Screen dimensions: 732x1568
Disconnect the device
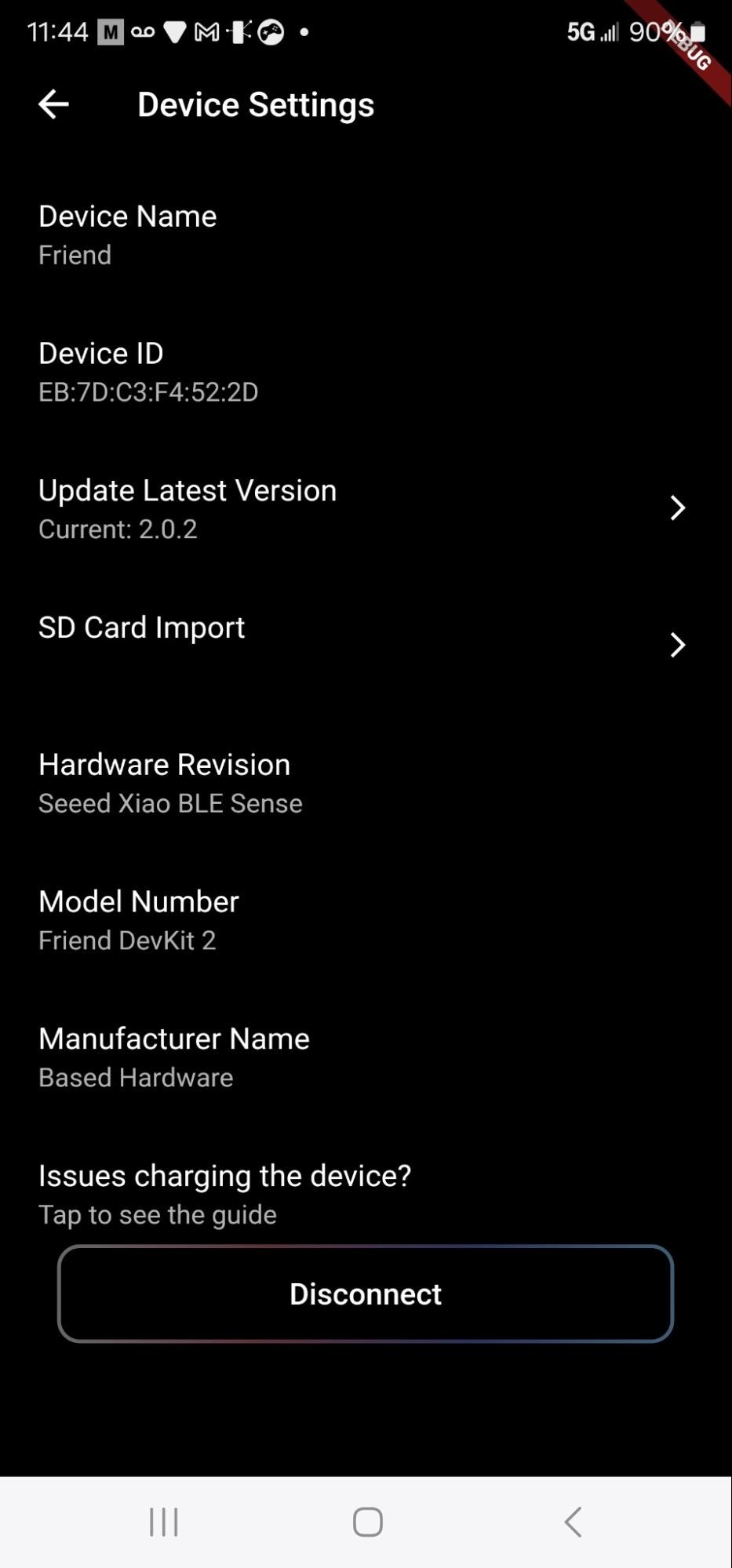(366, 1293)
